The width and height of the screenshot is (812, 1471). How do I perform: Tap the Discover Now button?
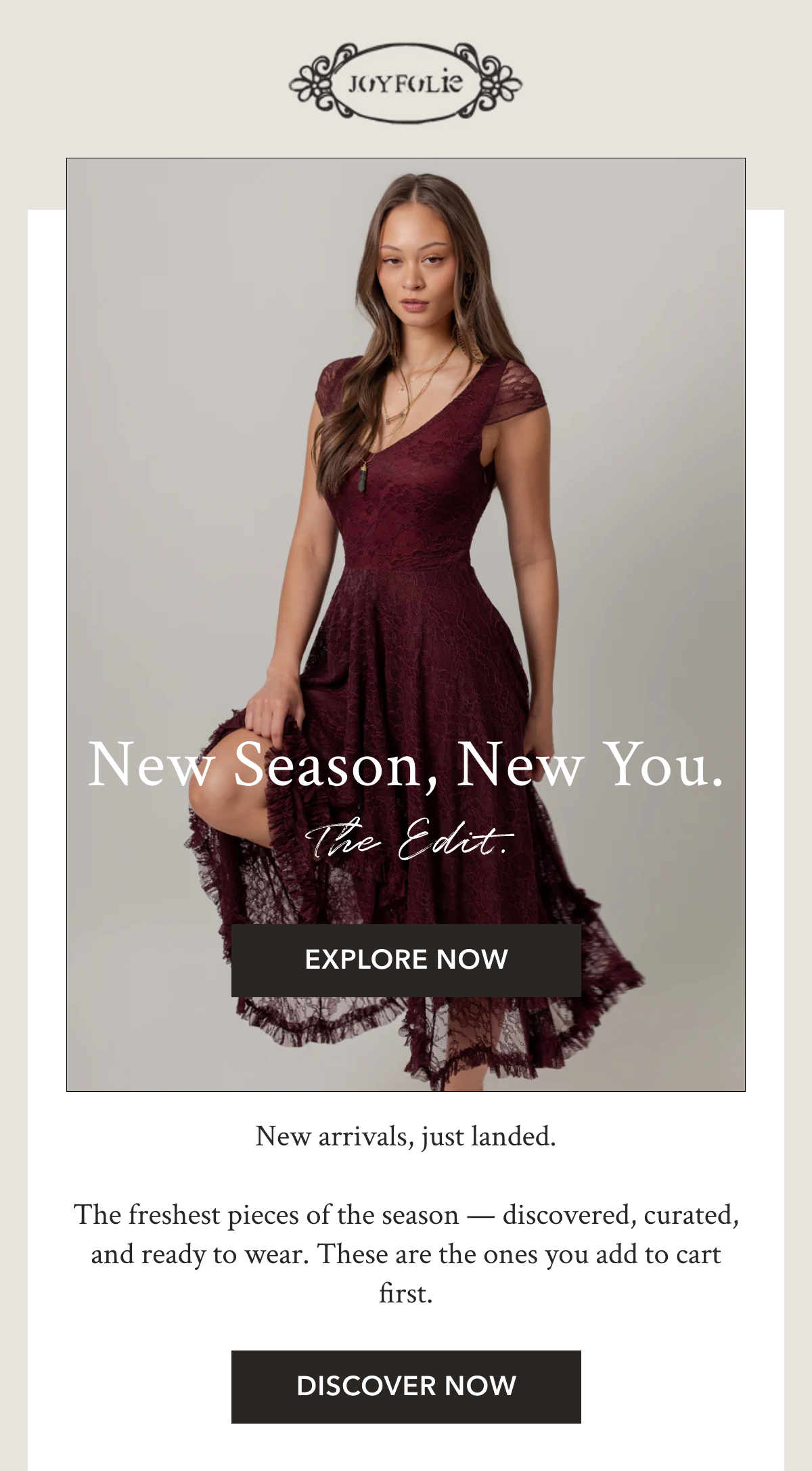[406, 1386]
